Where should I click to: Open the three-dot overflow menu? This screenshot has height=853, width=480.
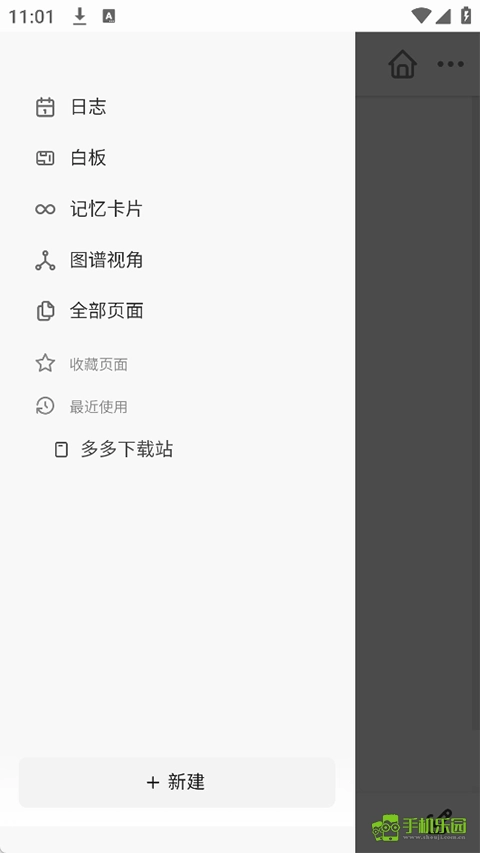(451, 64)
